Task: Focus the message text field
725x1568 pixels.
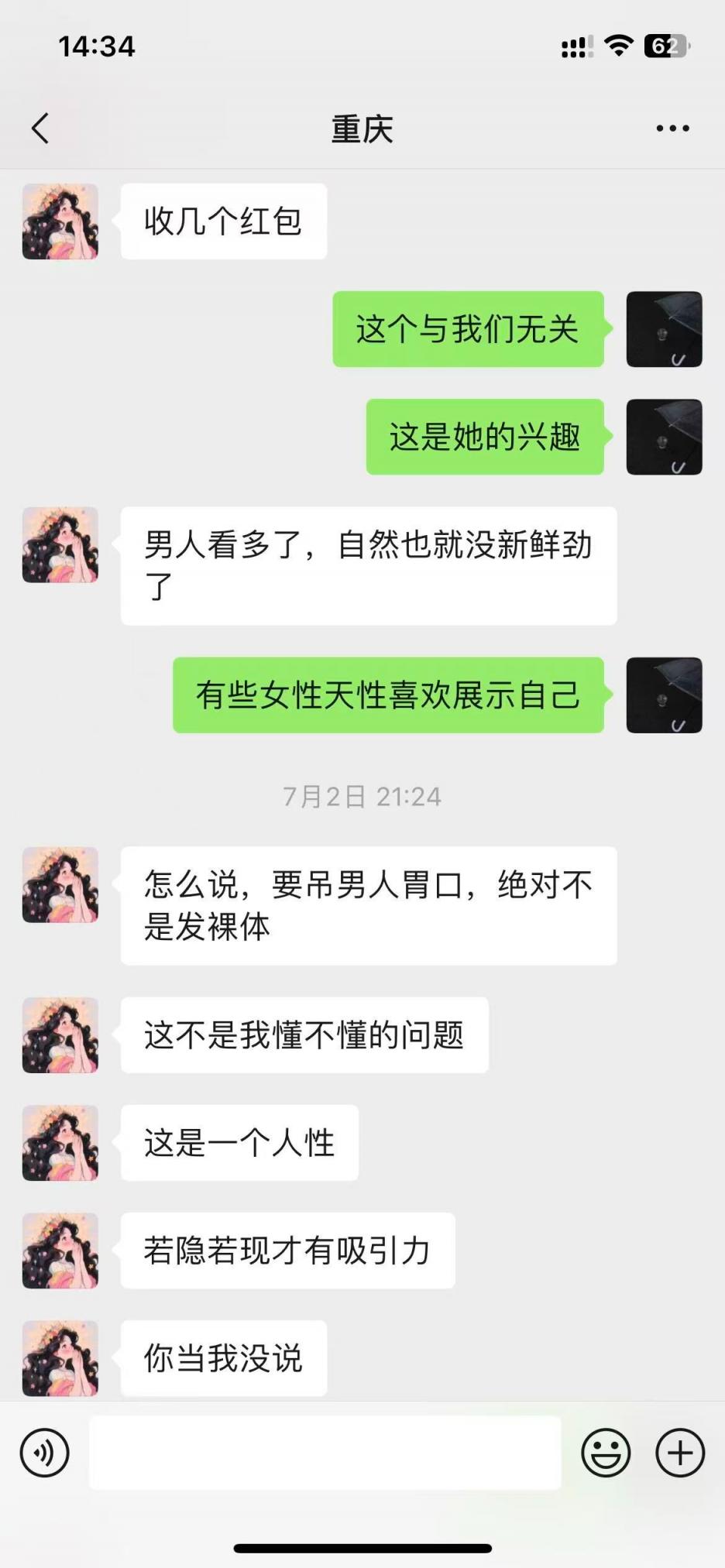Action: click(325, 1453)
